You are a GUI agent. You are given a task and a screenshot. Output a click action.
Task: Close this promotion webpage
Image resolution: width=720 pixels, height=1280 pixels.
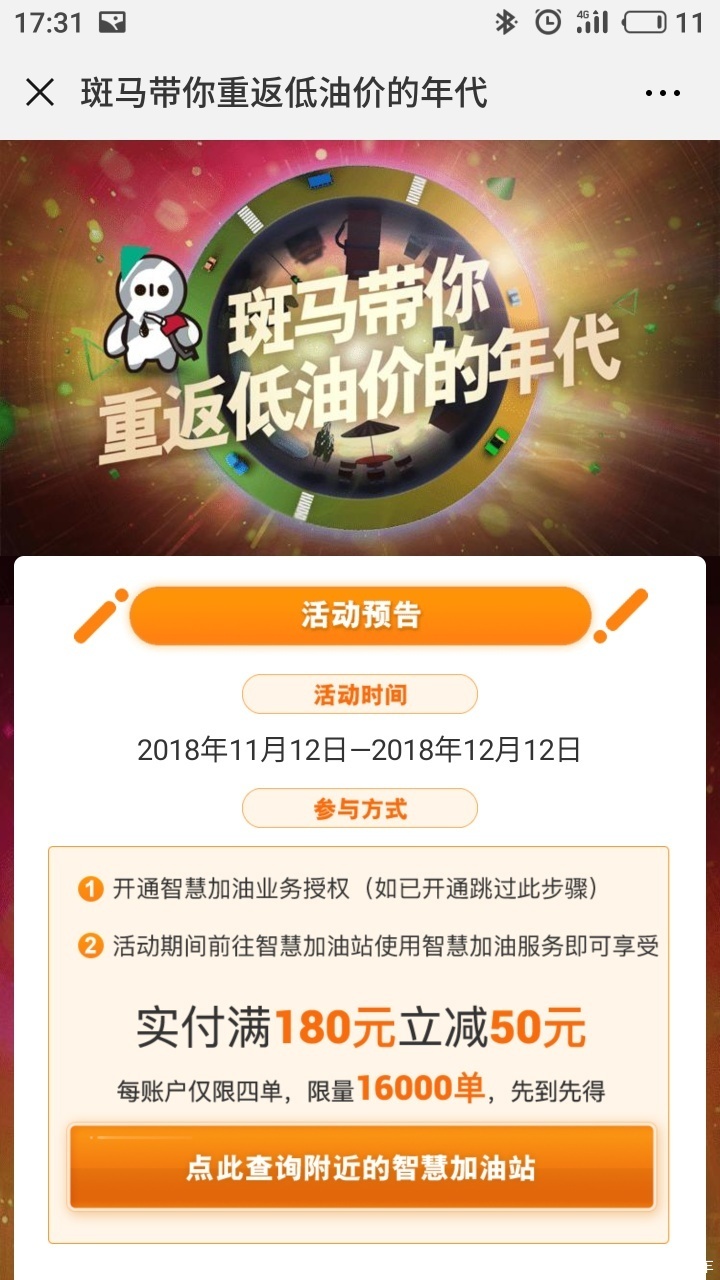point(40,93)
